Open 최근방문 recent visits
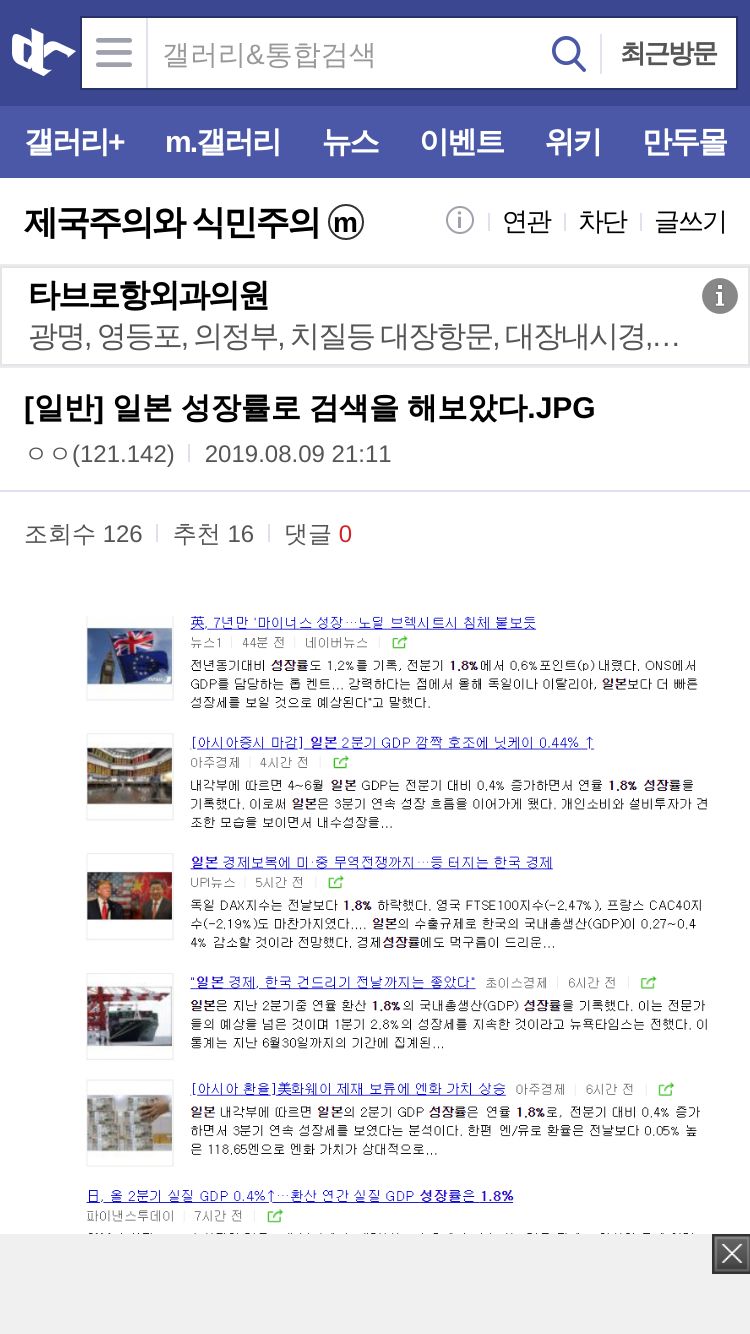This screenshot has height=1334, width=750. point(669,53)
